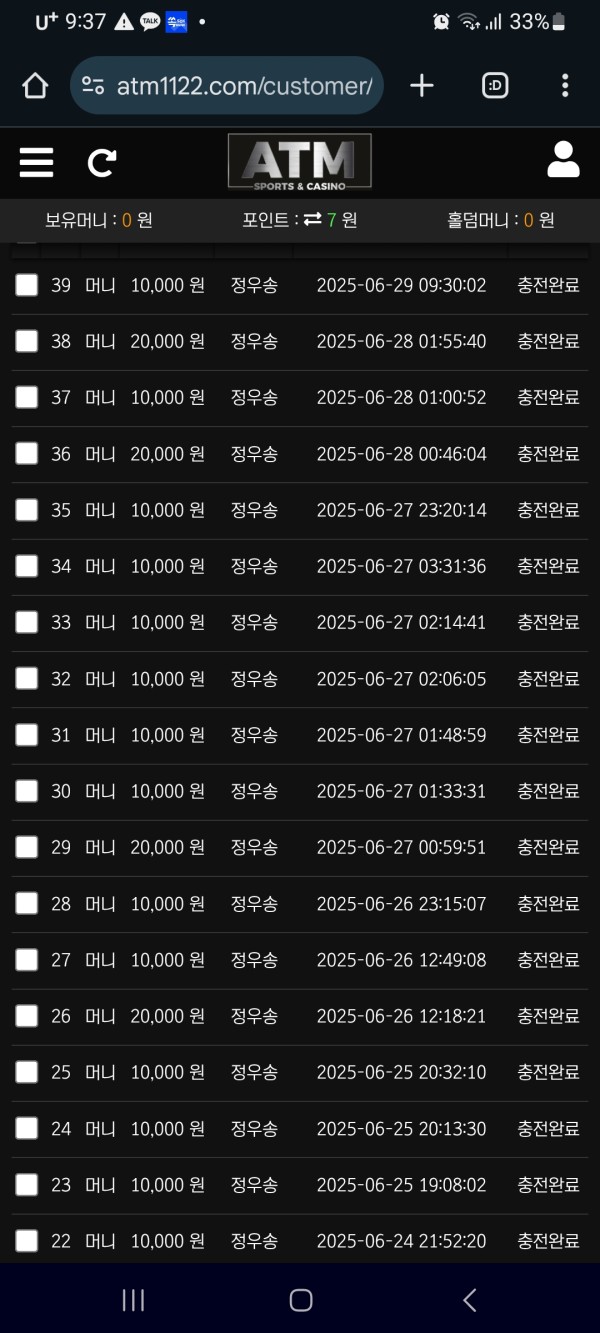Tap the refresh icon beside the menu
This screenshot has height=1333, width=600.
[x=102, y=162]
